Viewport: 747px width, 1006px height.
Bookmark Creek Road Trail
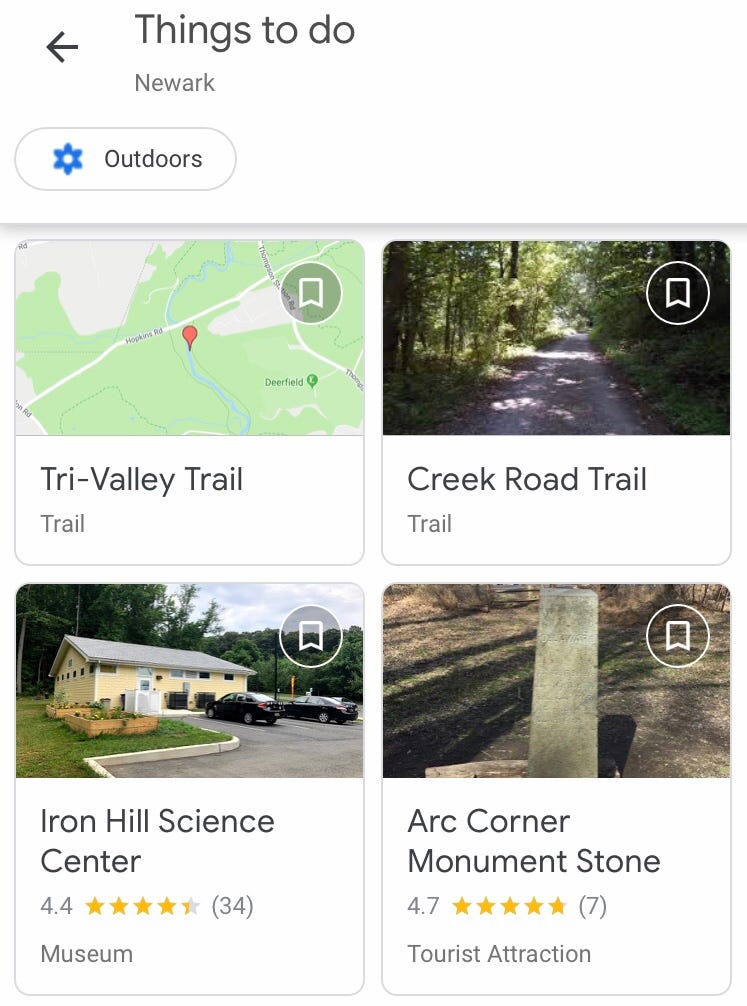click(678, 293)
